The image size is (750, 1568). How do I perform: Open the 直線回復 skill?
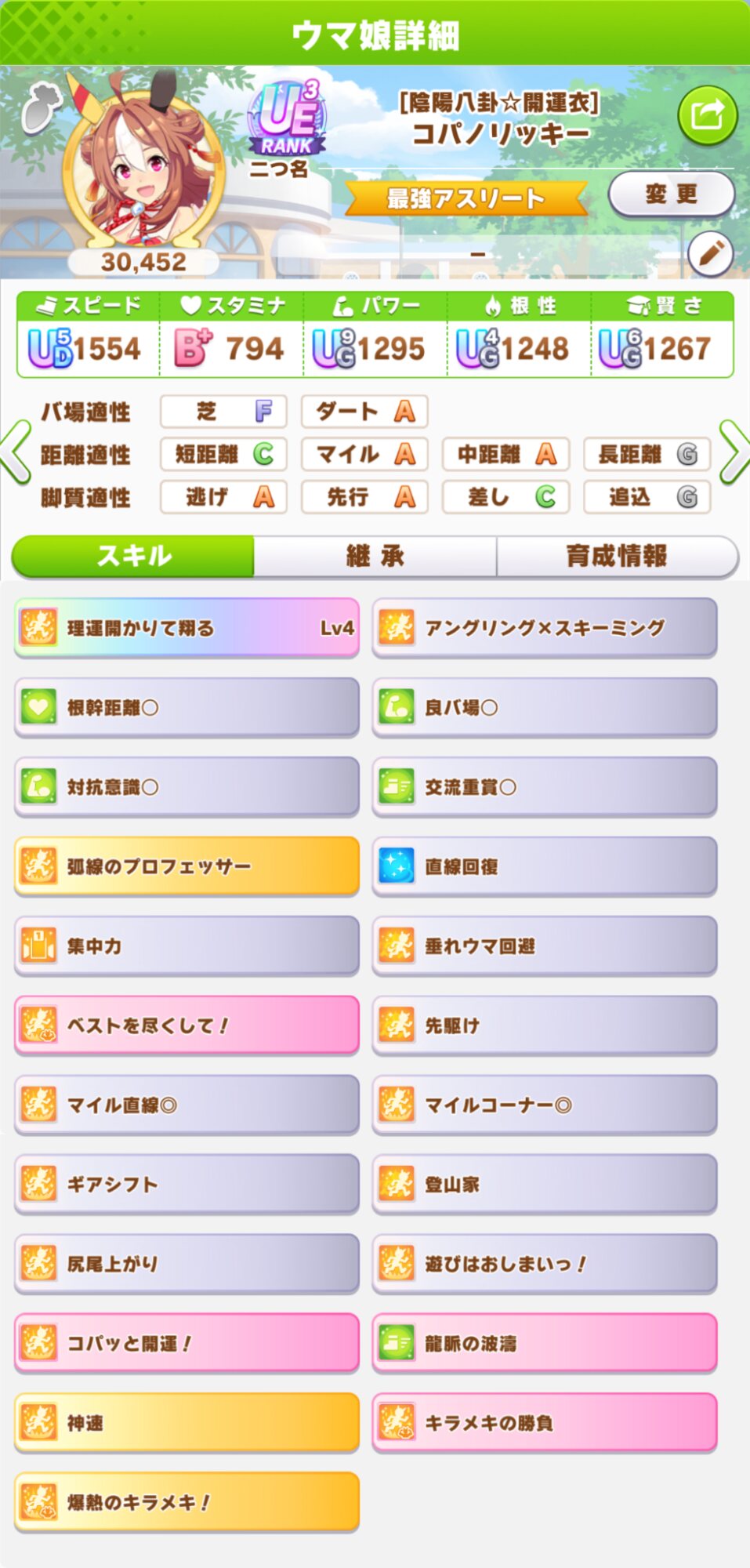[544, 866]
